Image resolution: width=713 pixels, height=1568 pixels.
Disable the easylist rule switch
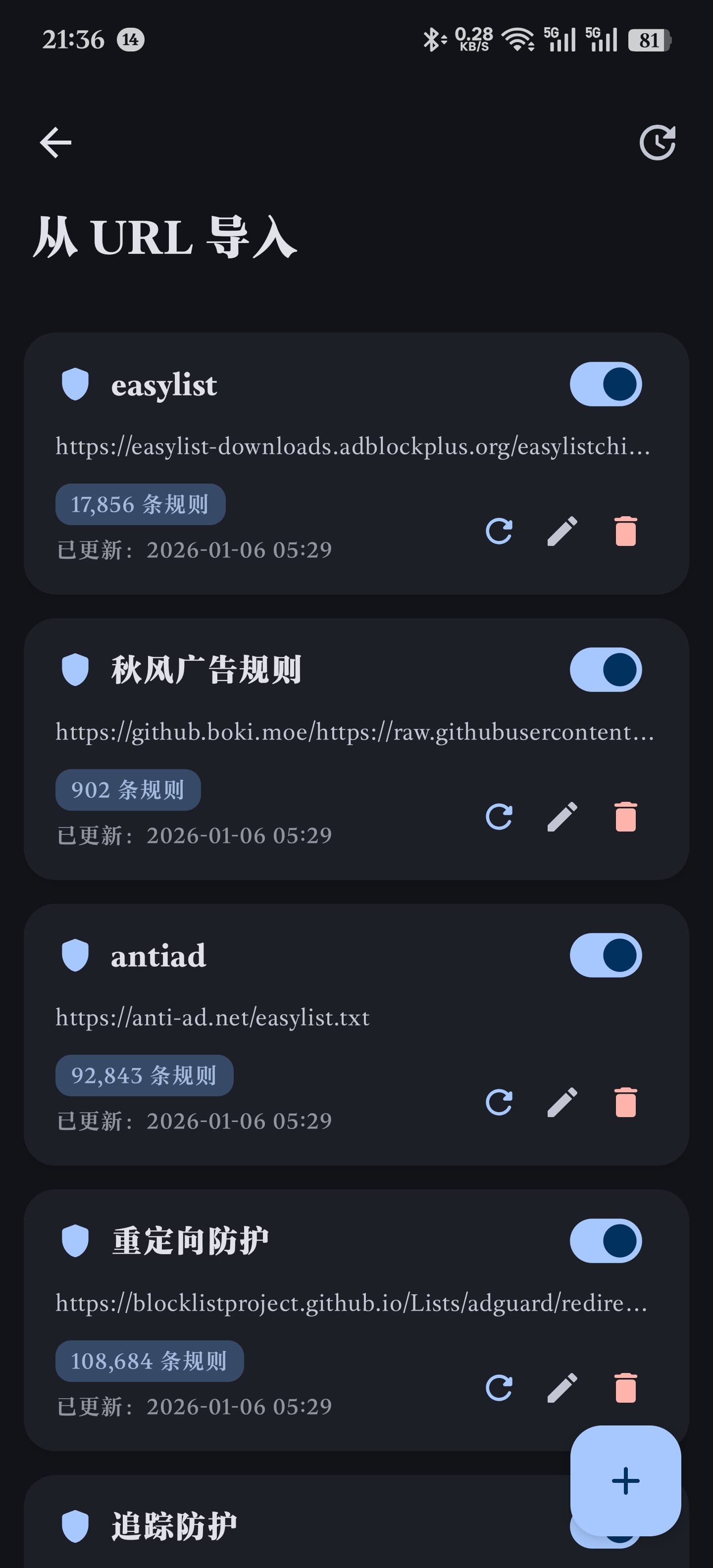(x=605, y=385)
